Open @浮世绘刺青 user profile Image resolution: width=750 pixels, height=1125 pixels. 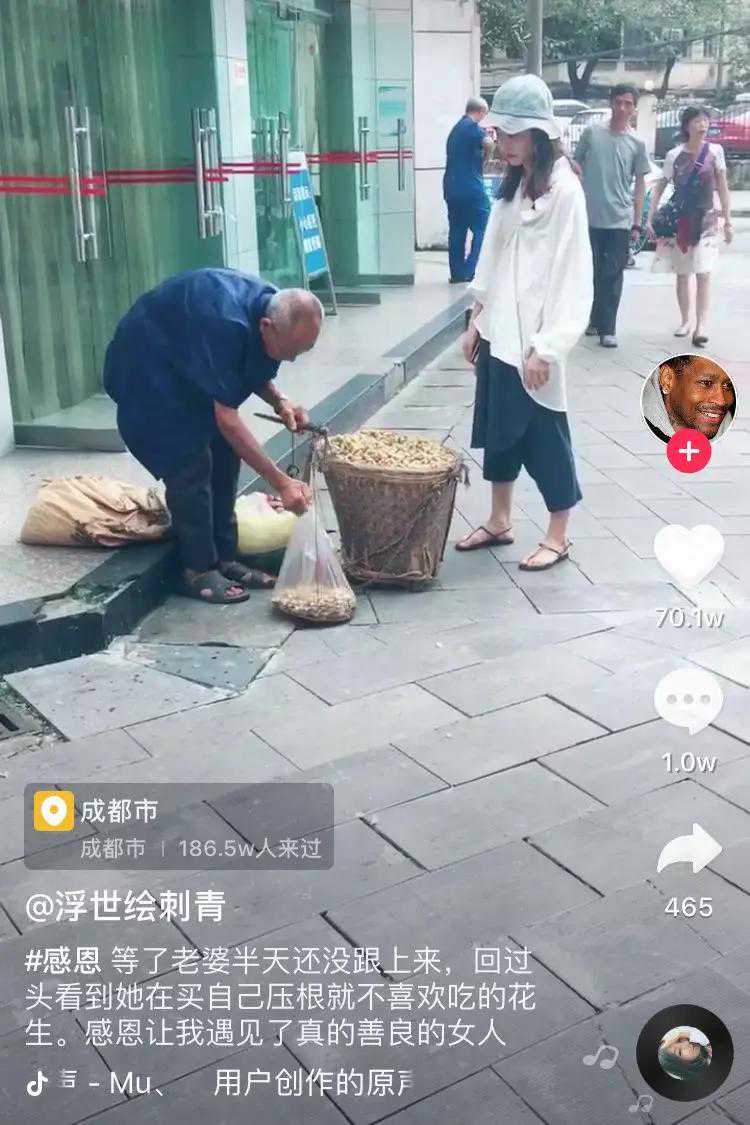(x=125, y=907)
